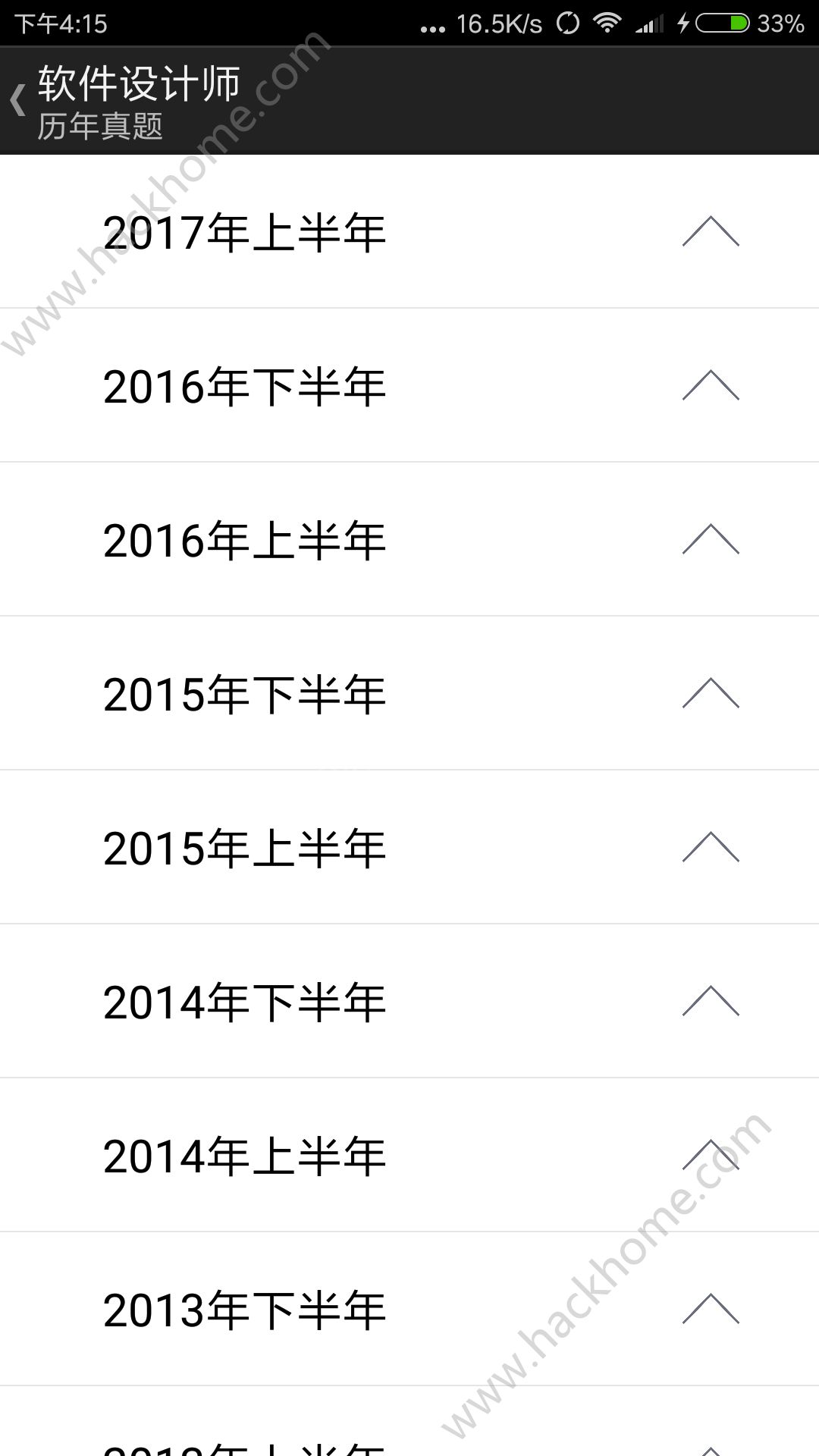Collapse the 2015年上半年 section
819x1456 pixels.
click(x=711, y=848)
